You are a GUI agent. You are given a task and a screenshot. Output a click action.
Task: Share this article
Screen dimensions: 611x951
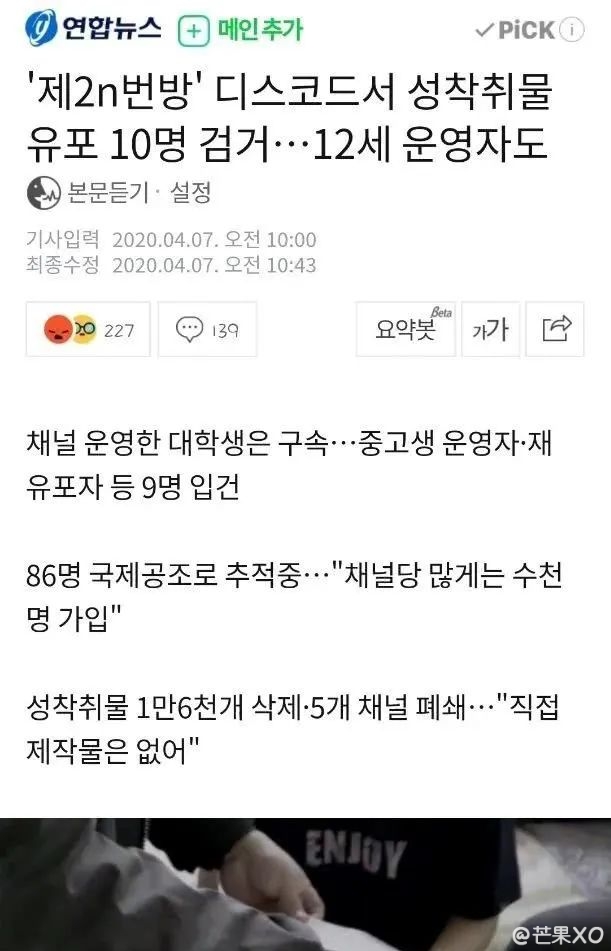555,329
